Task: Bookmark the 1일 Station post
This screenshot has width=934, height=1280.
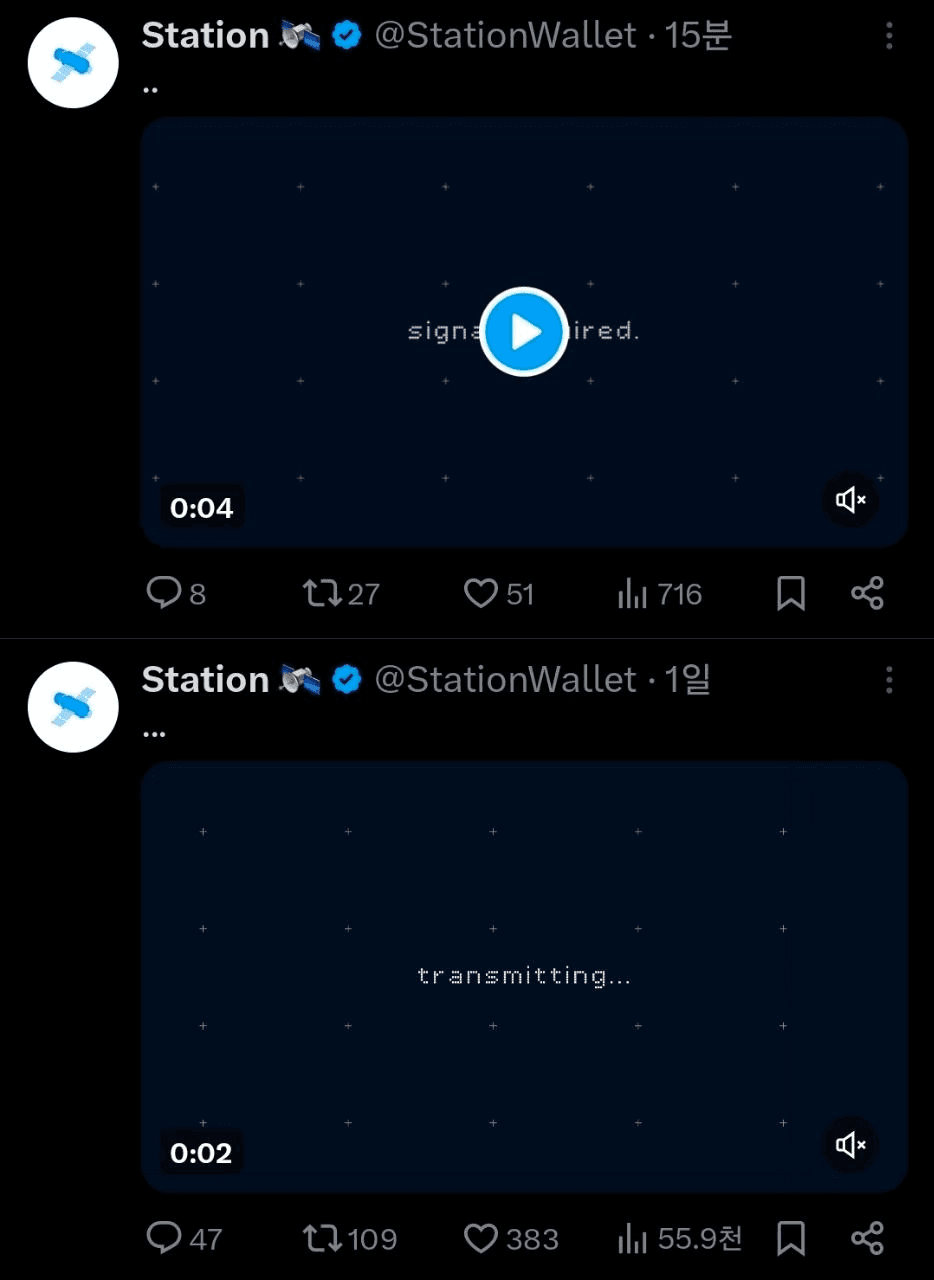Action: click(x=790, y=1239)
